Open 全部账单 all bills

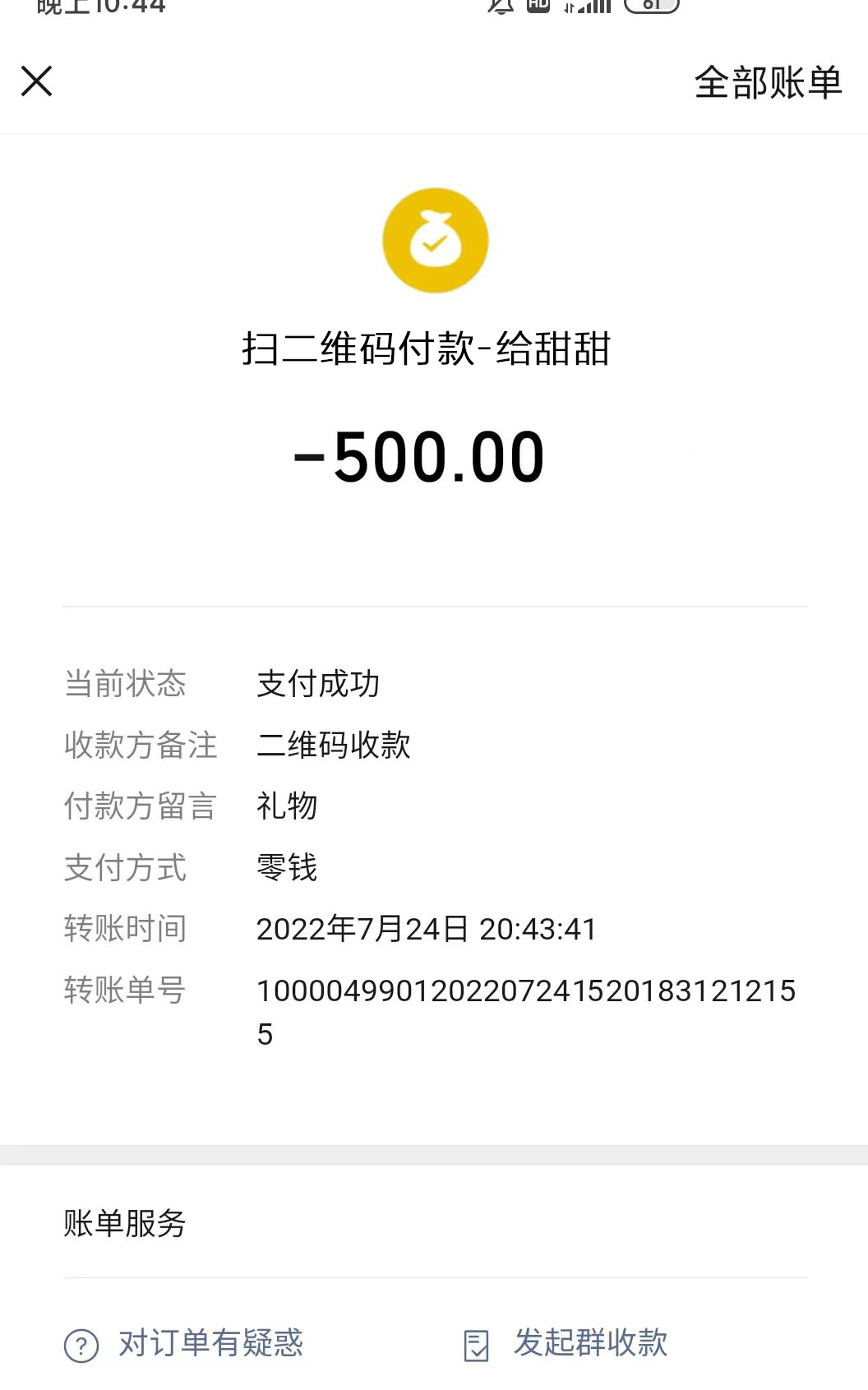(768, 83)
